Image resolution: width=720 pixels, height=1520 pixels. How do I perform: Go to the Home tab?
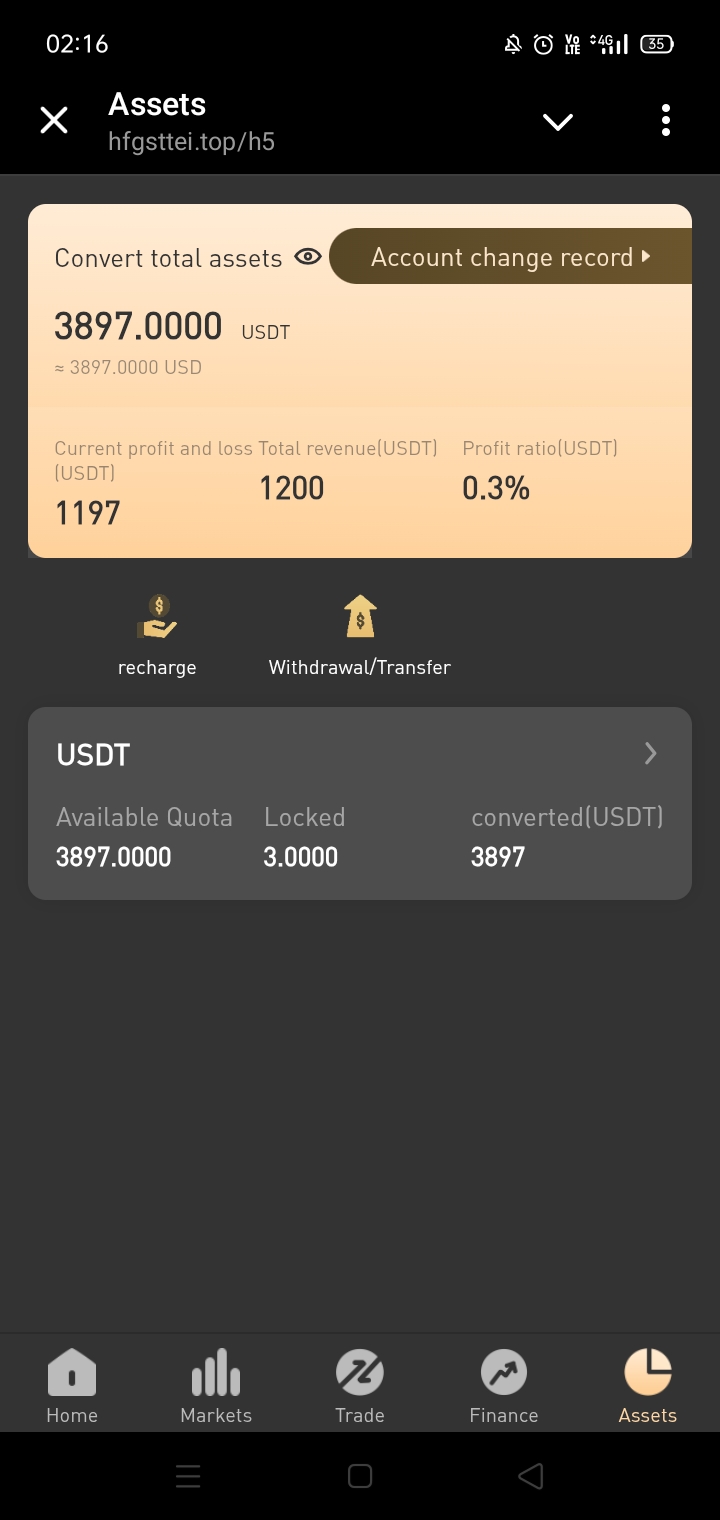tap(72, 1384)
